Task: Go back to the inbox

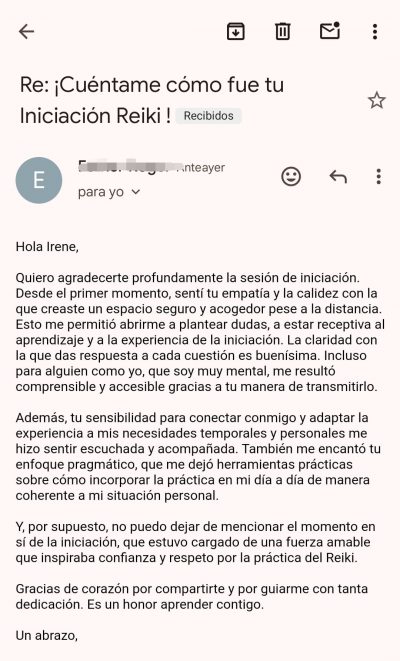Action: coord(26,32)
